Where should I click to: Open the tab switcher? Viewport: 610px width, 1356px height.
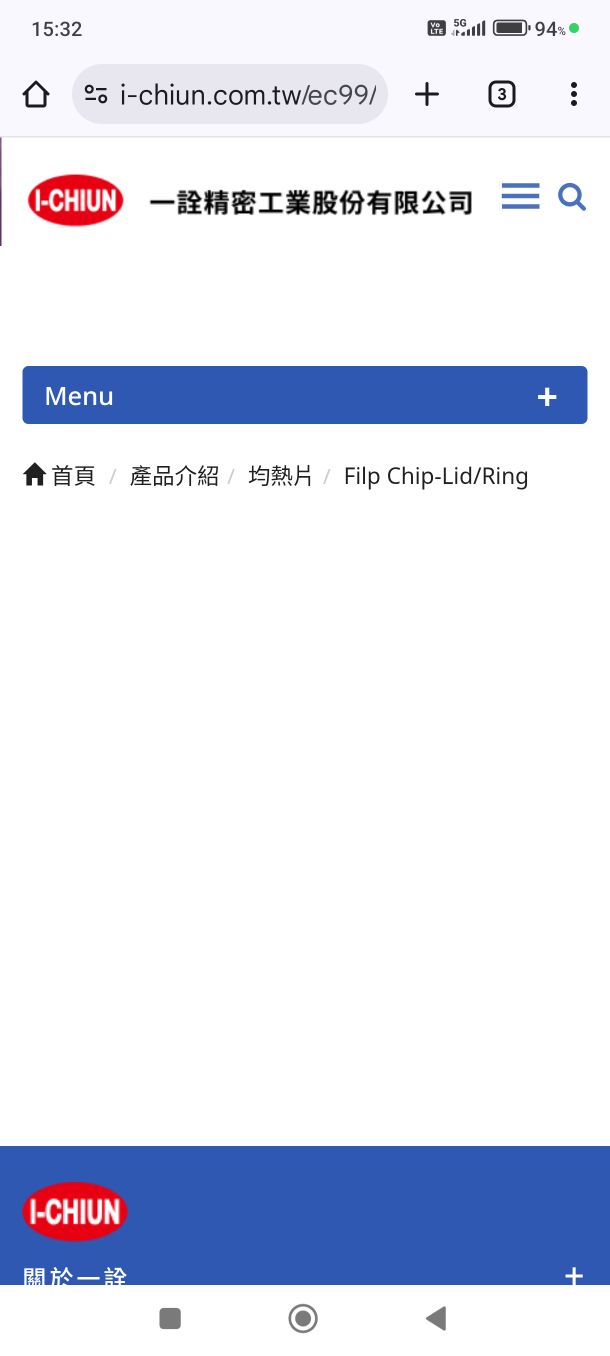pos(501,95)
